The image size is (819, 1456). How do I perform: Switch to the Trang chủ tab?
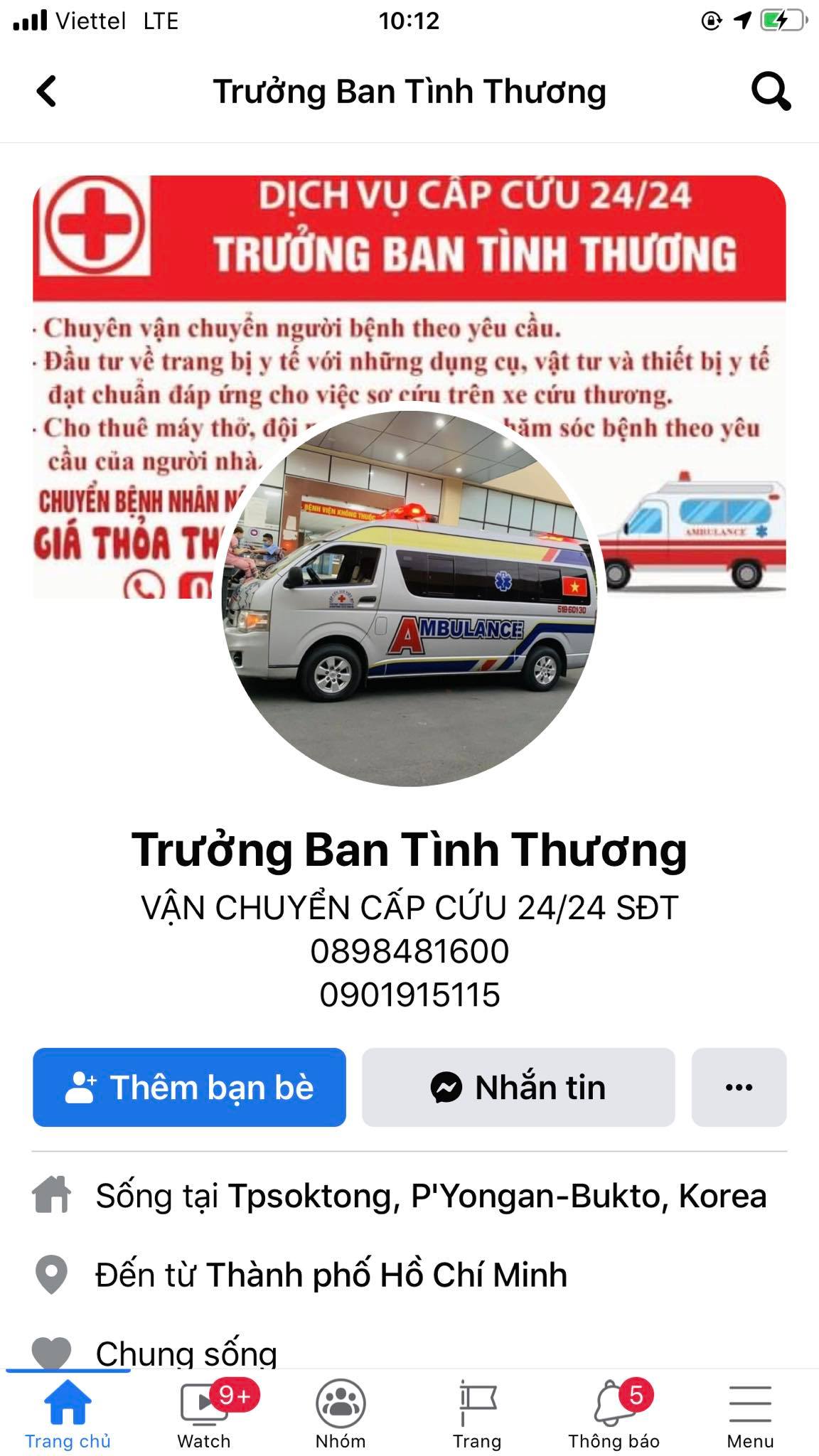(68, 1415)
